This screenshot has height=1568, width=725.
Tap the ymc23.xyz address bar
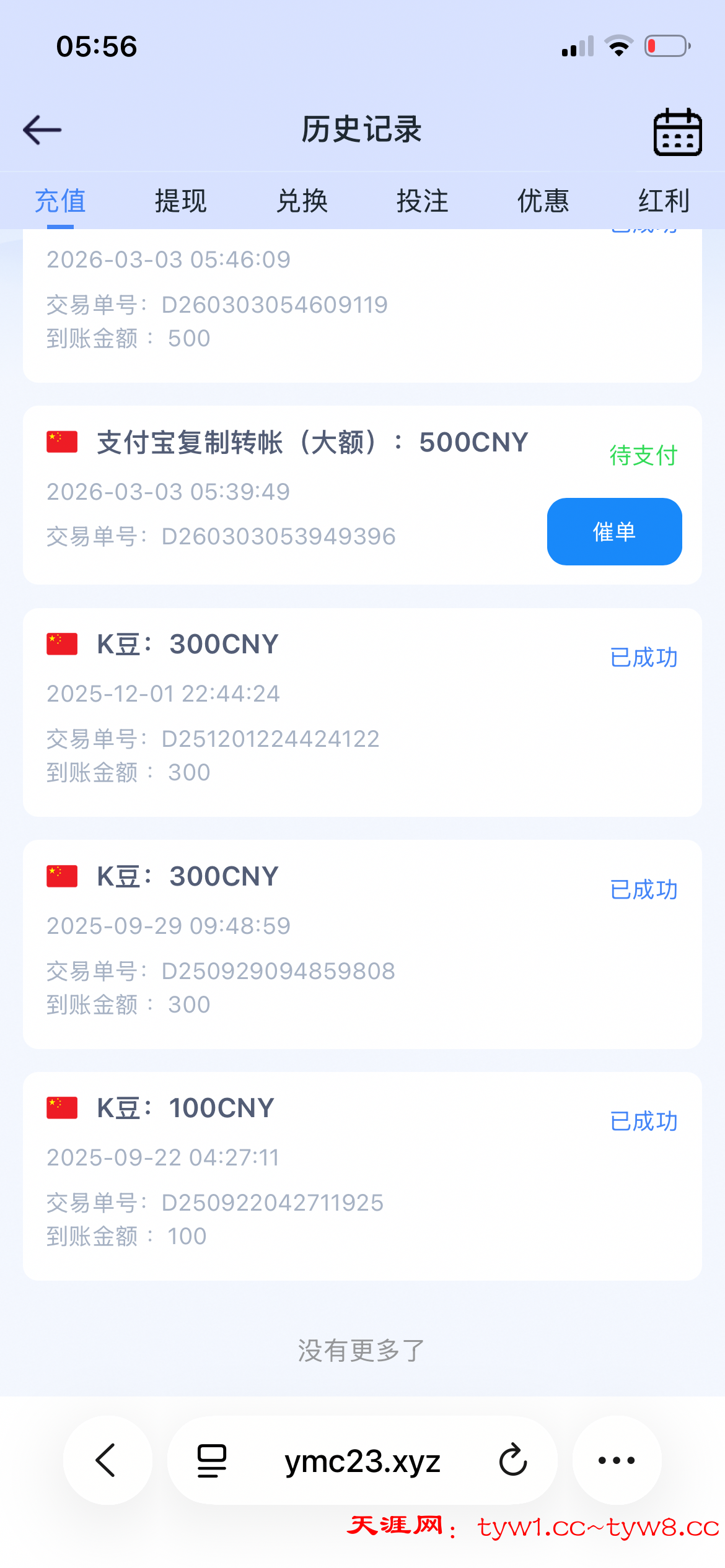(x=362, y=1461)
